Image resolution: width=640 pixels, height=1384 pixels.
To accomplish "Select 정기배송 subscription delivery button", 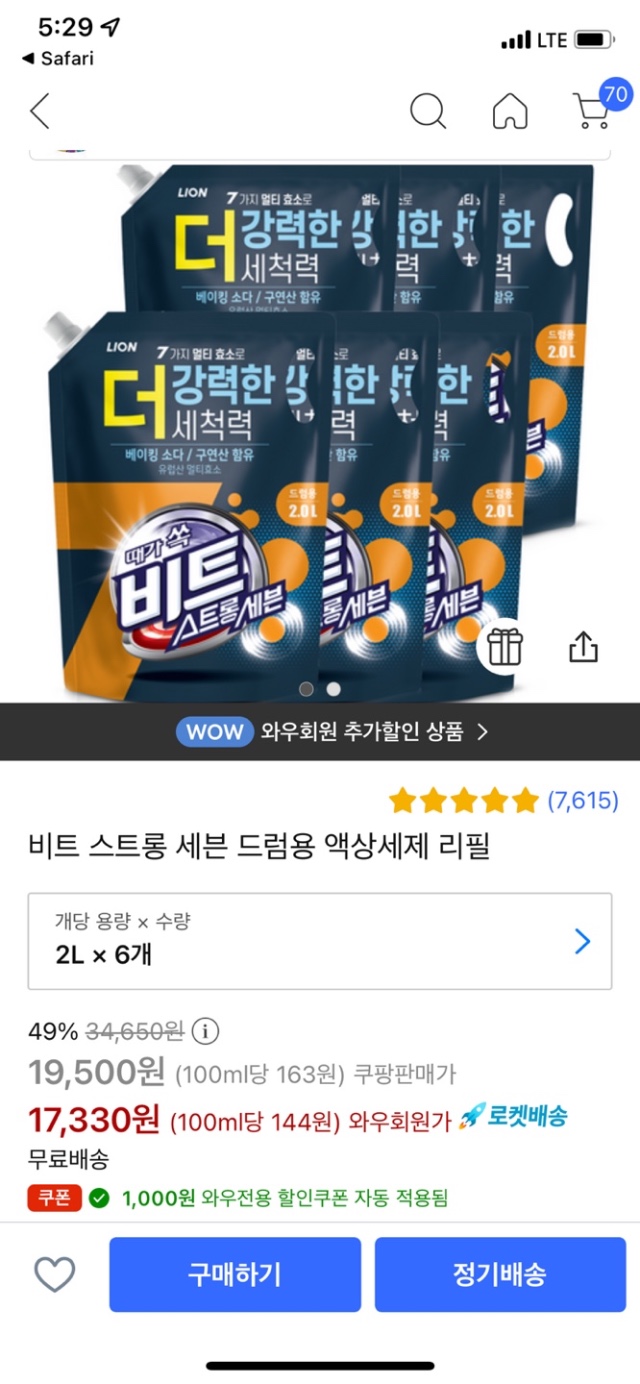I will click(x=499, y=1274).
